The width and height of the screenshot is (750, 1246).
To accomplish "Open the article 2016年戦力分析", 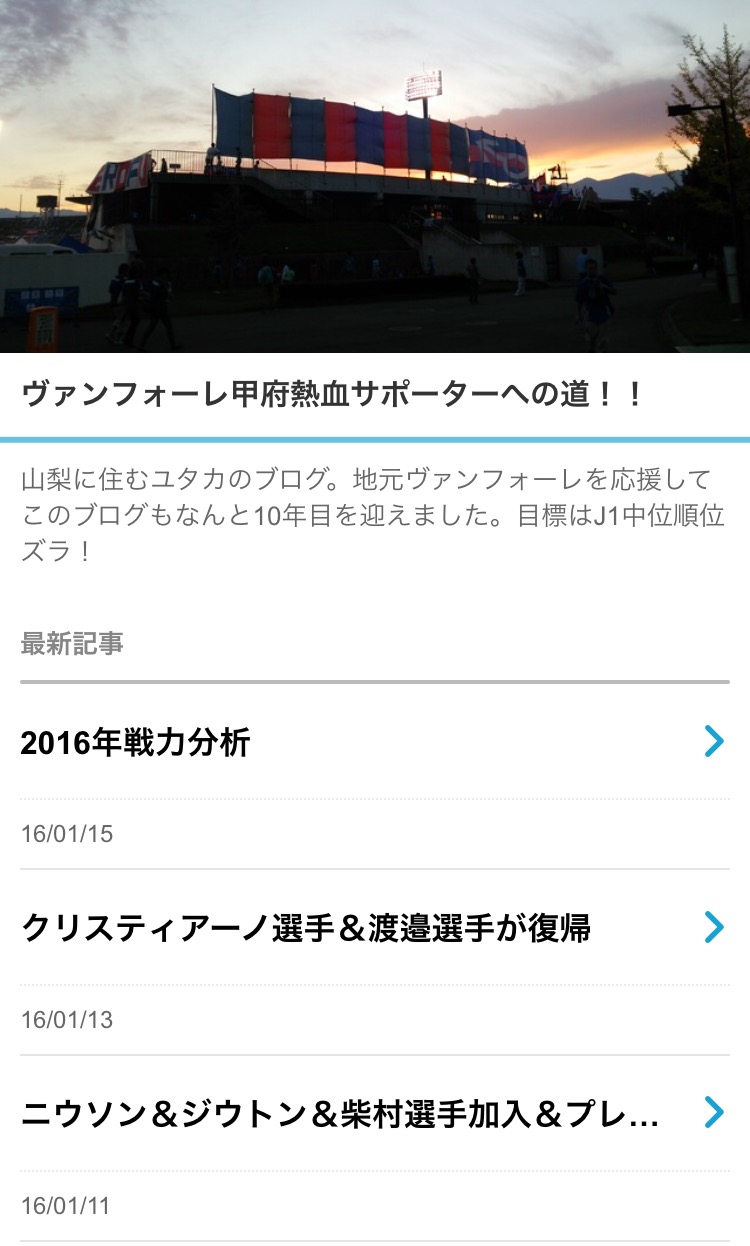I will (x=374, y=742).
